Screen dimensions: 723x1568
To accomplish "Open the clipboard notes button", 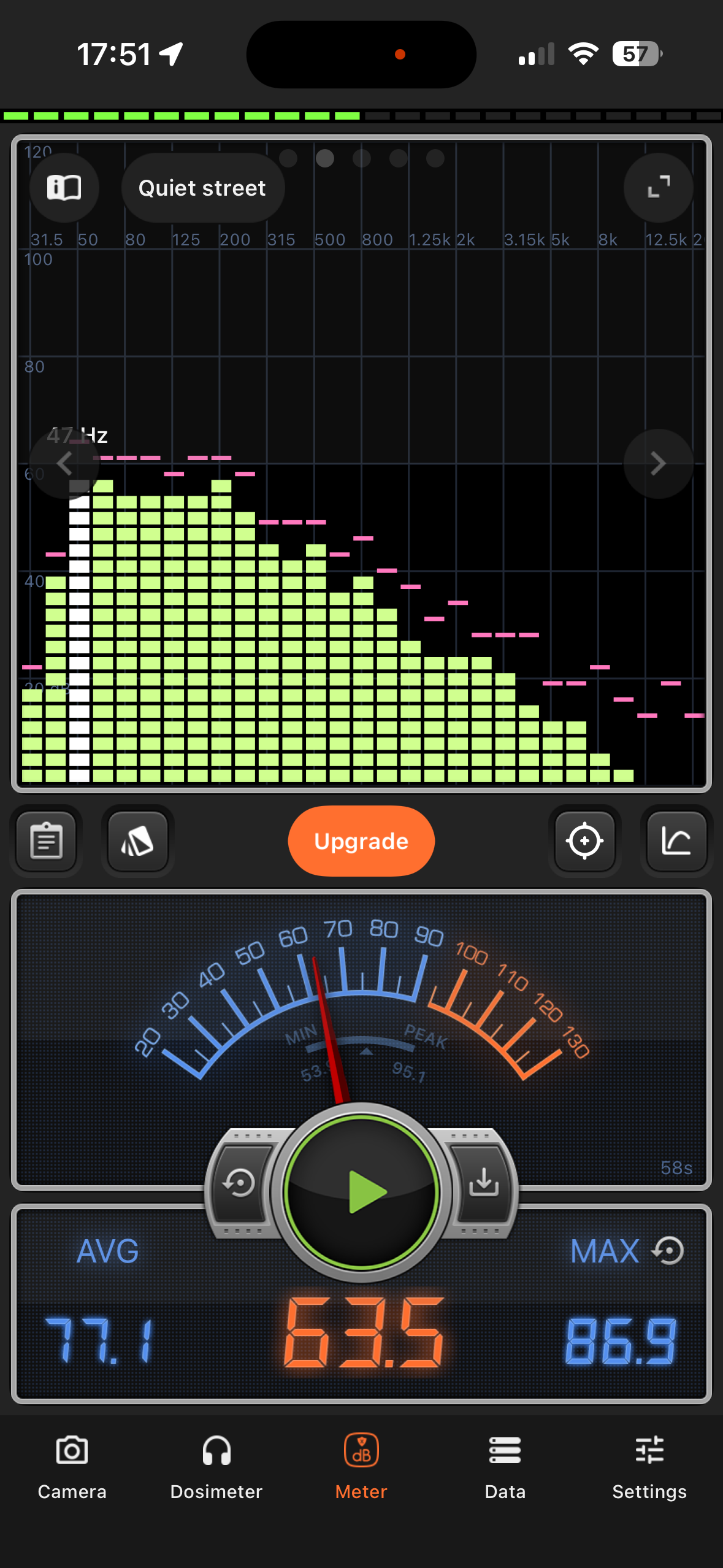I will [47, 841].
